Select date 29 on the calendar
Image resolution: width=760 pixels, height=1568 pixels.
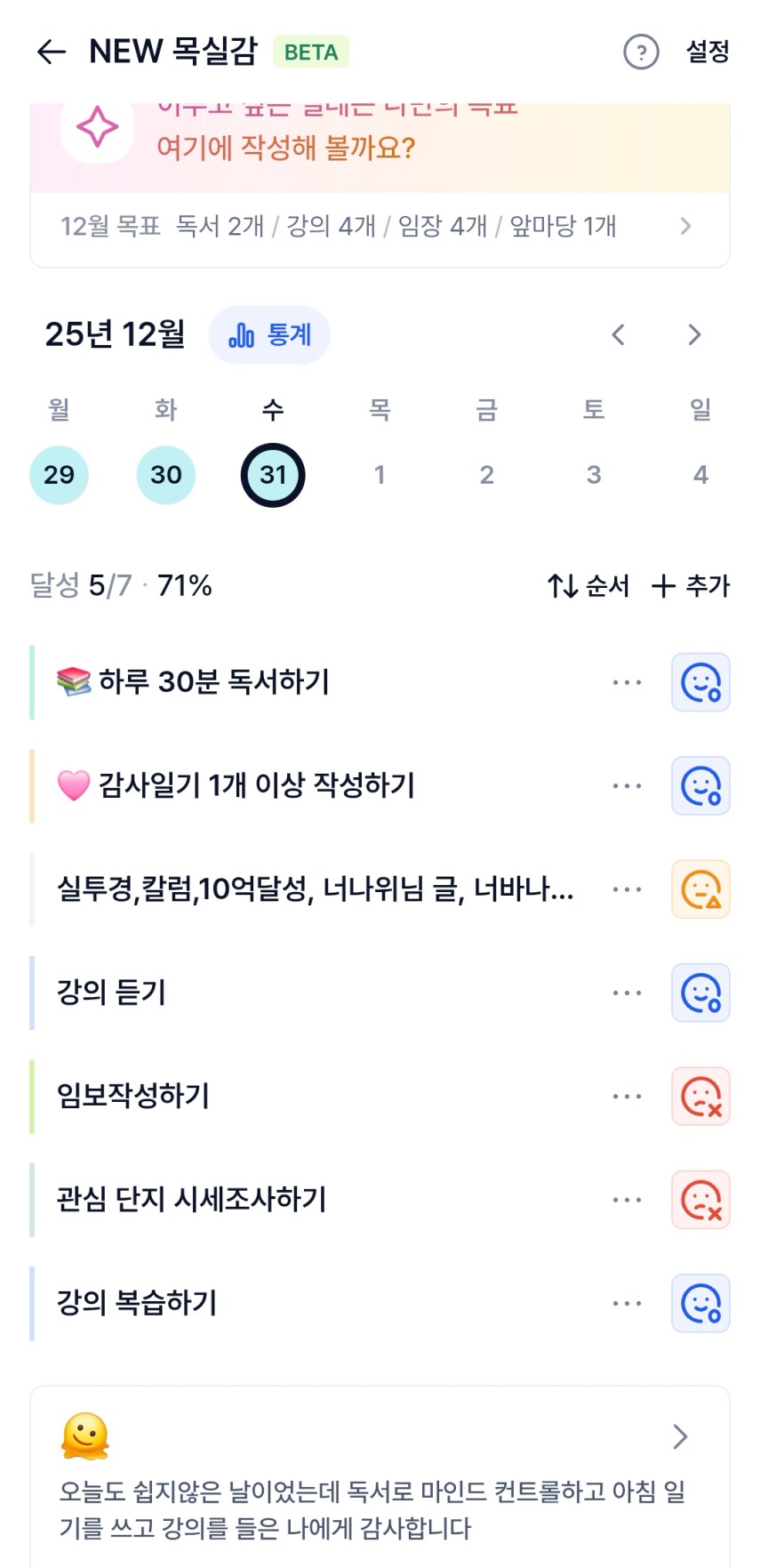pos(60,475)
